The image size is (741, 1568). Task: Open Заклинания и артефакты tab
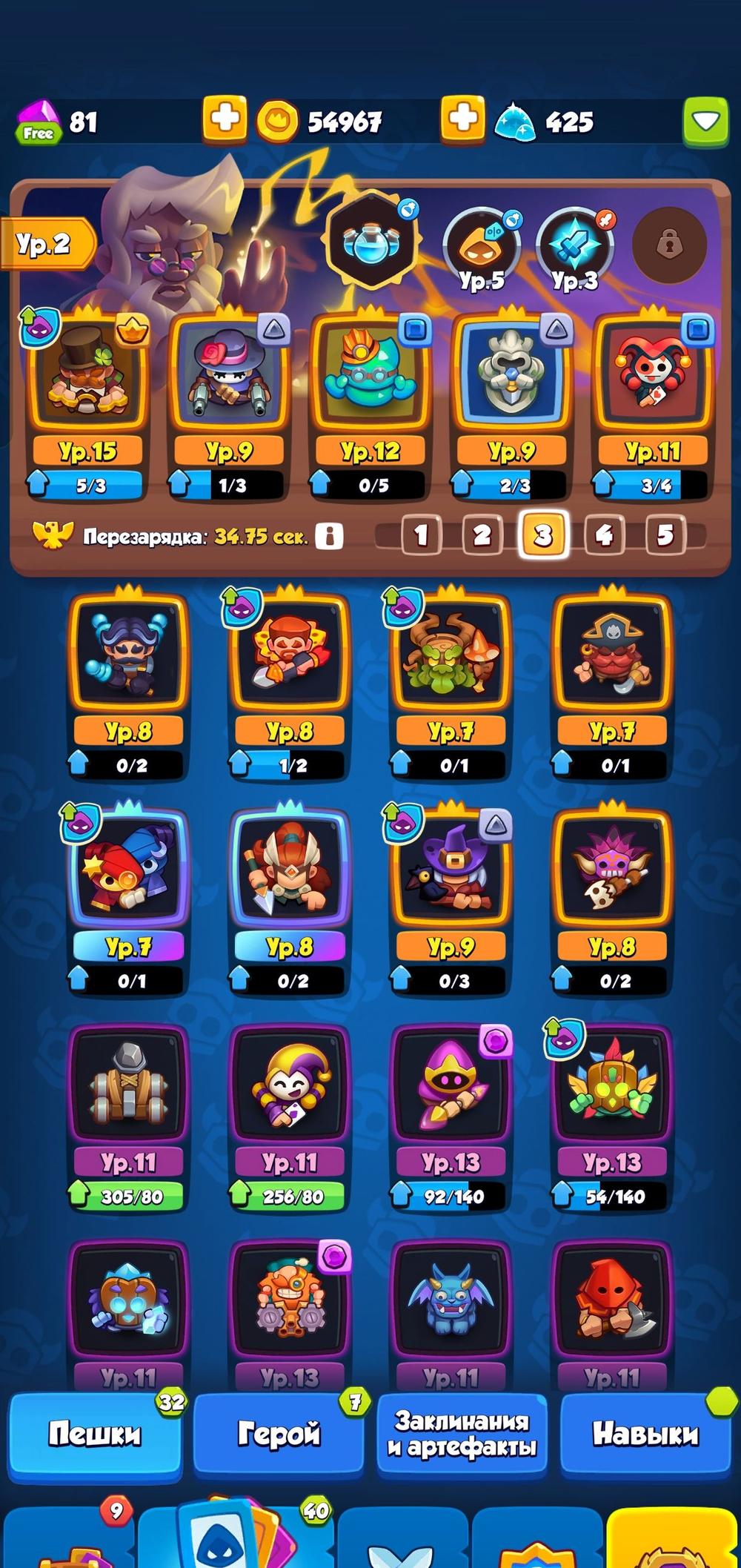tap(462, 1434)
